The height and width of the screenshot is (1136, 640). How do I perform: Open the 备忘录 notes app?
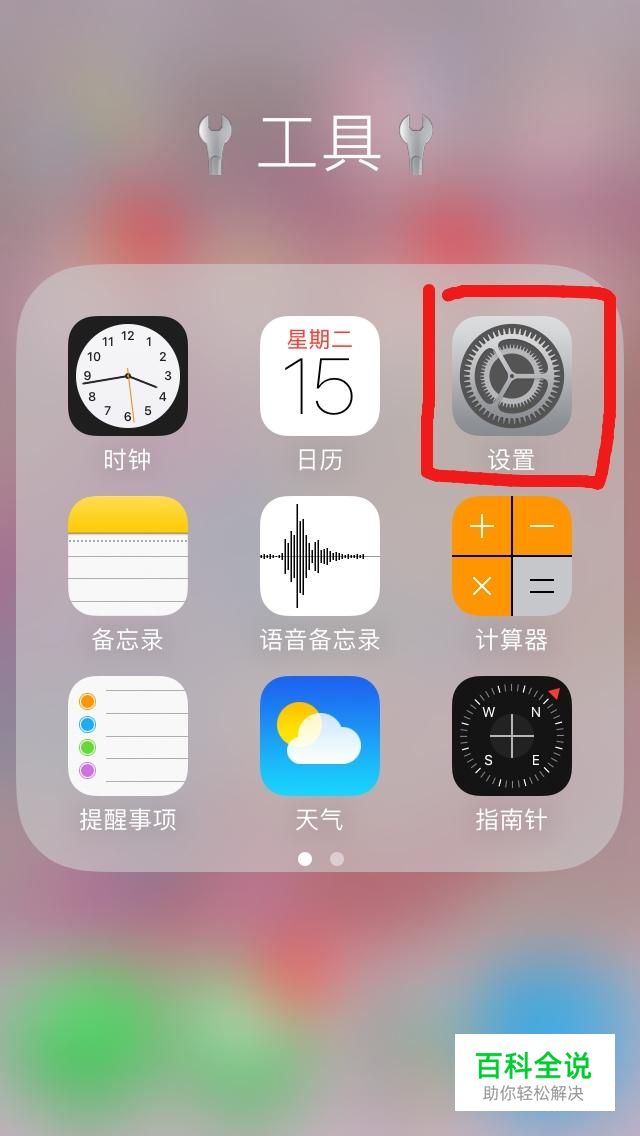pyautogui.click(x=128, y=556)
